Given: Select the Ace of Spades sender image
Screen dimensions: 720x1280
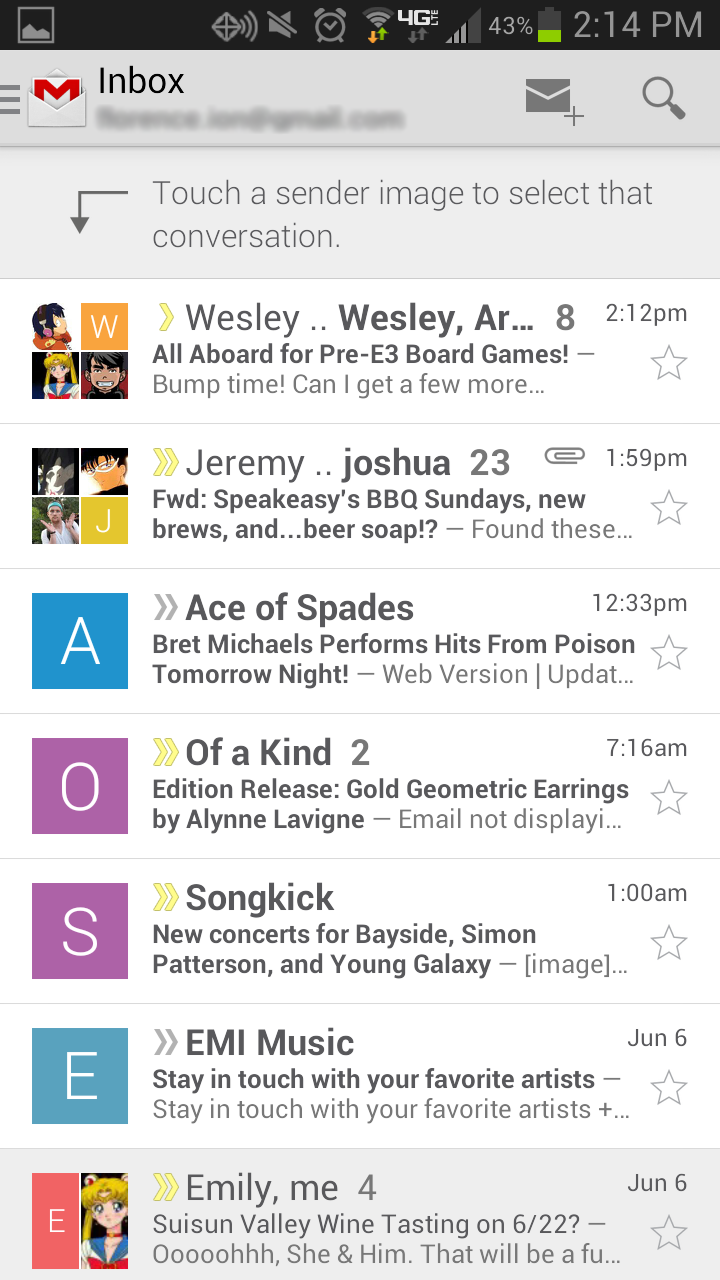Looking at the screenshot, I should tap(80, 641).
